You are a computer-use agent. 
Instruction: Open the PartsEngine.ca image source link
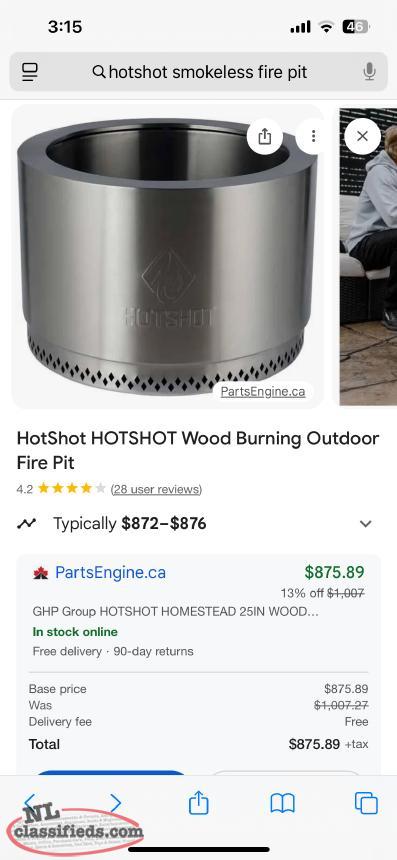tap(263, 392)
